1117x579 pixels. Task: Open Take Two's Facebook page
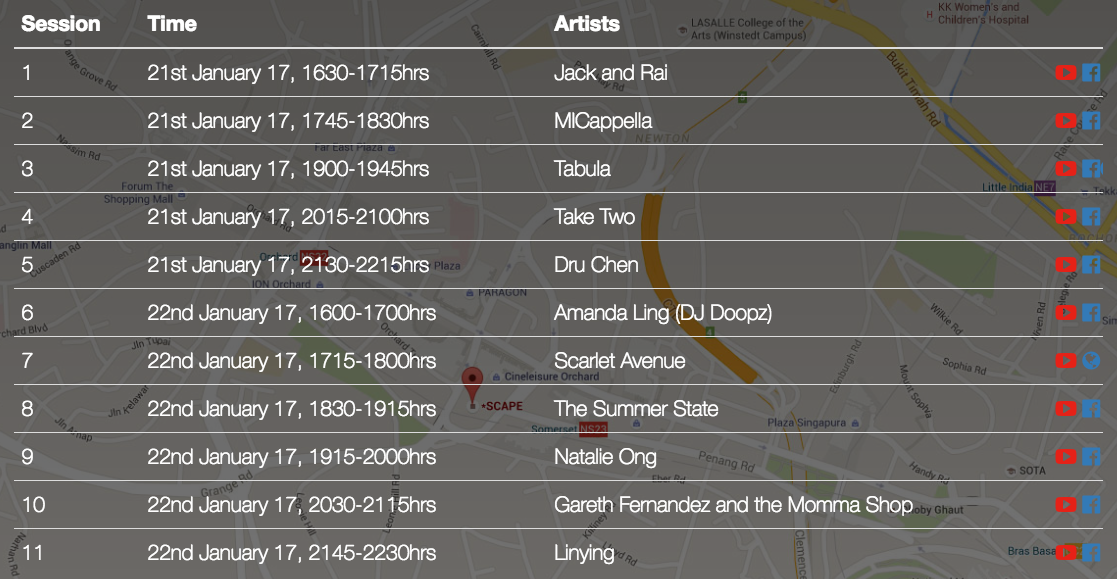click(1091, 217)
